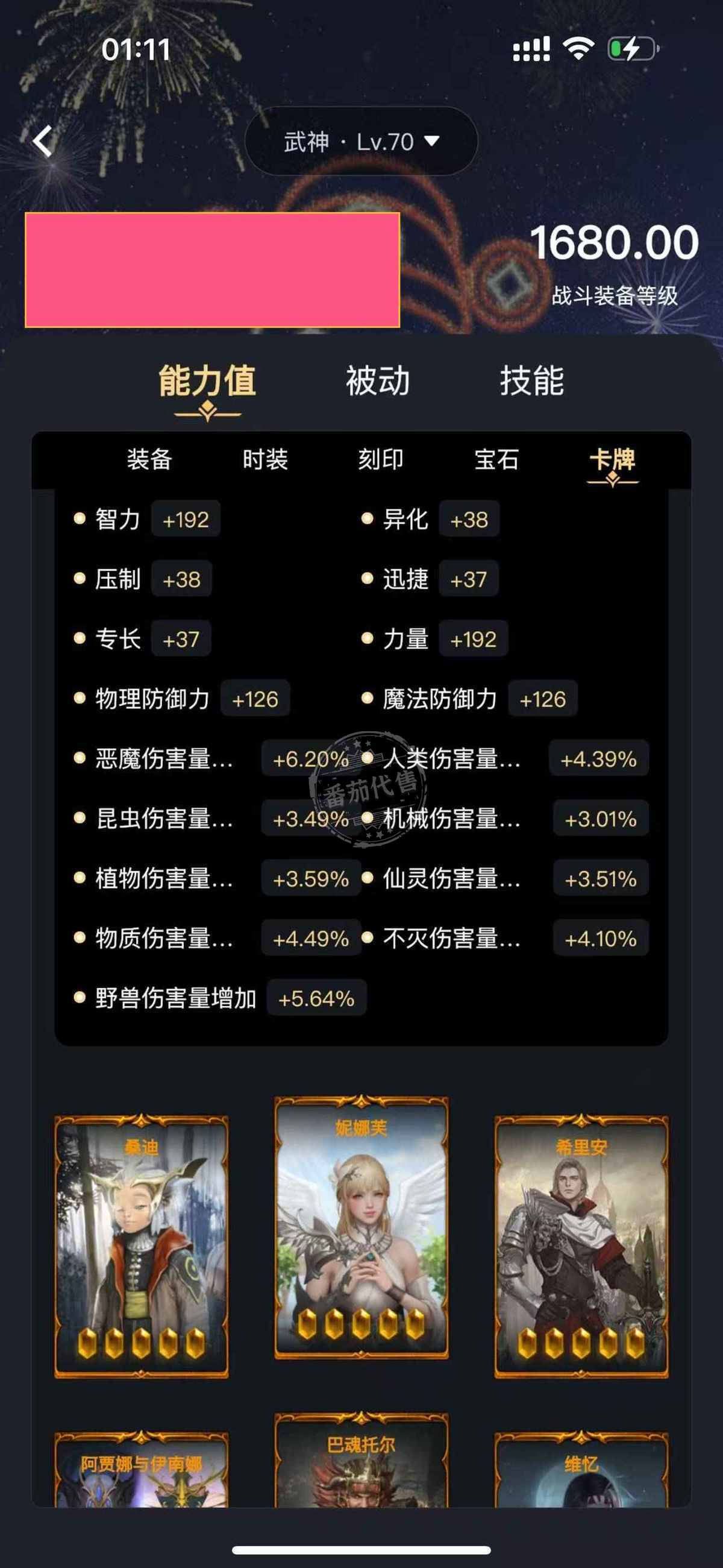Screen dimensions: 723x1568
Task: View the 宝石 sub-tab
Action: (496, 459)
